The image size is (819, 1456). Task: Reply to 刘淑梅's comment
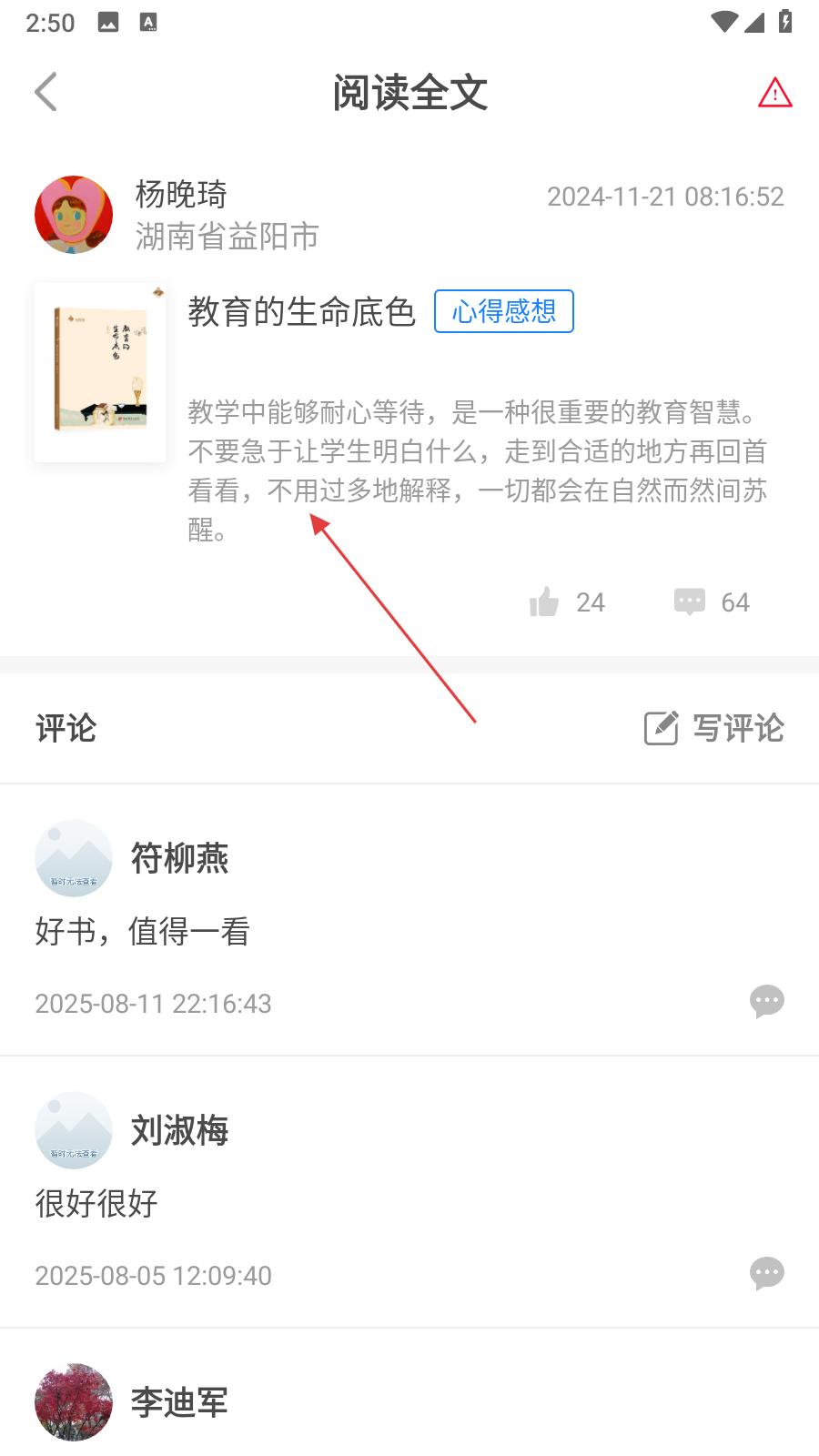click(766, 1273)
